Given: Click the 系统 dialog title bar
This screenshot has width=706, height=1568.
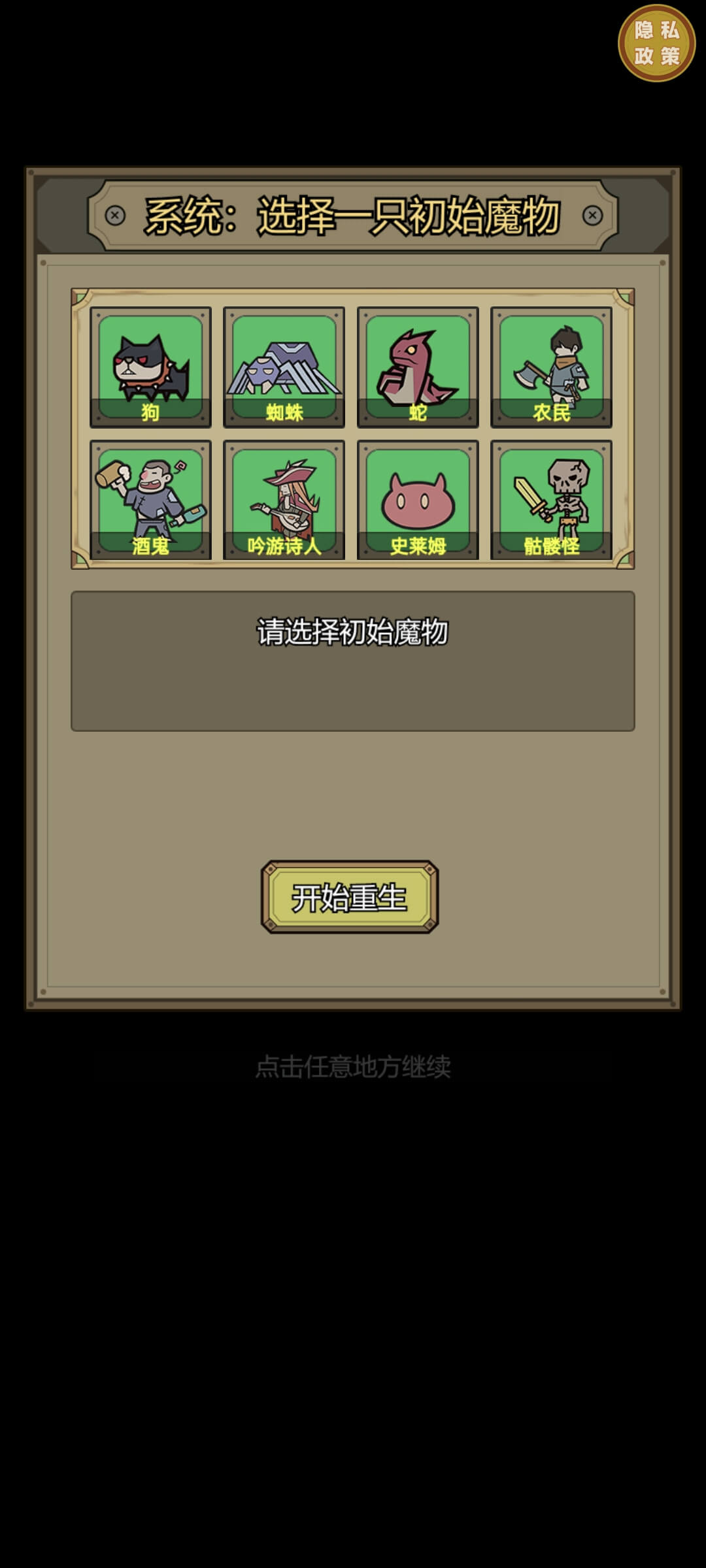Looking at the screenshot, I should pyautogui.click(x=353, y=216).
